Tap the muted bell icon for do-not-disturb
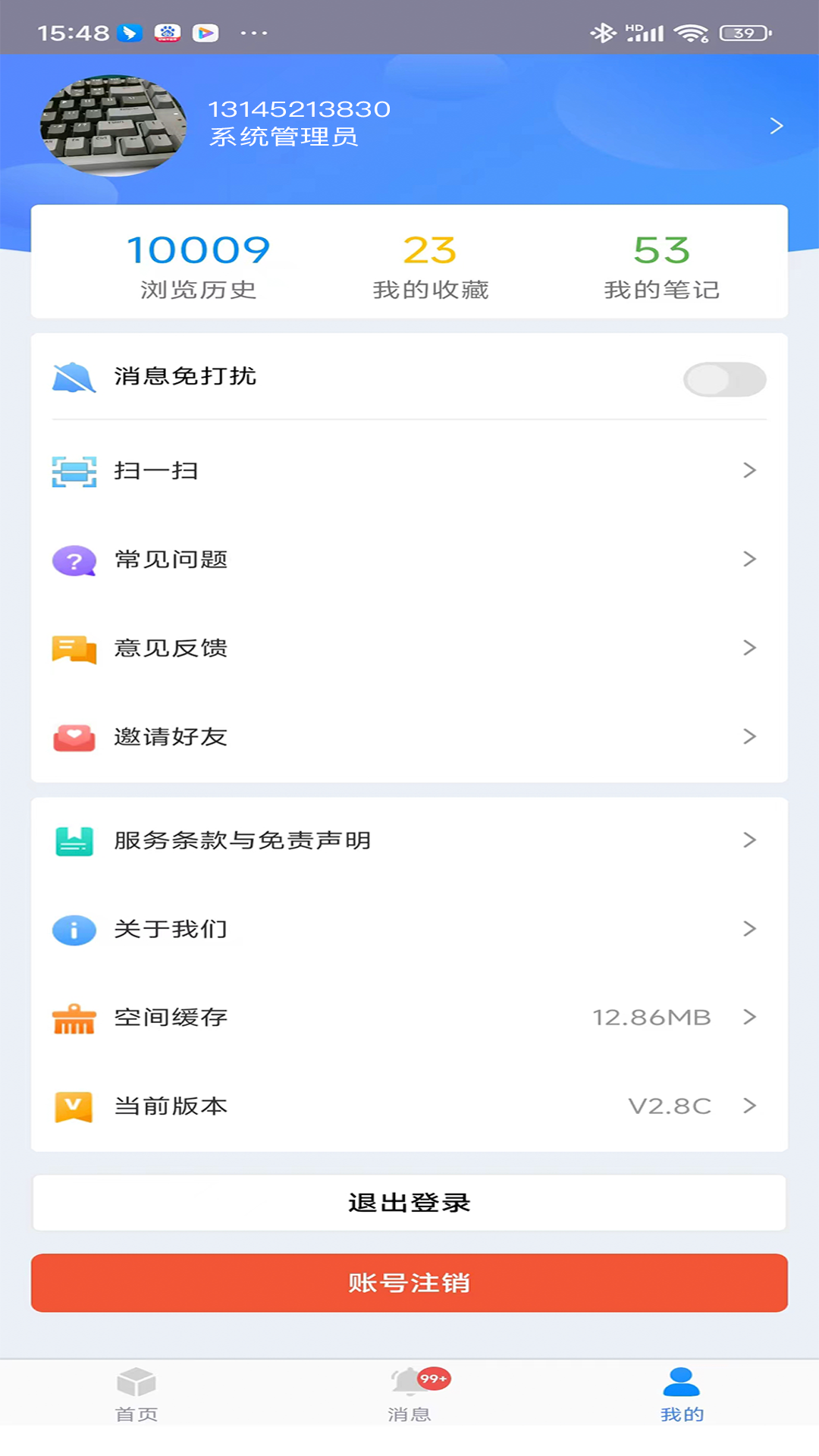Screen dimensions: 819x1456 coord(74,377)
